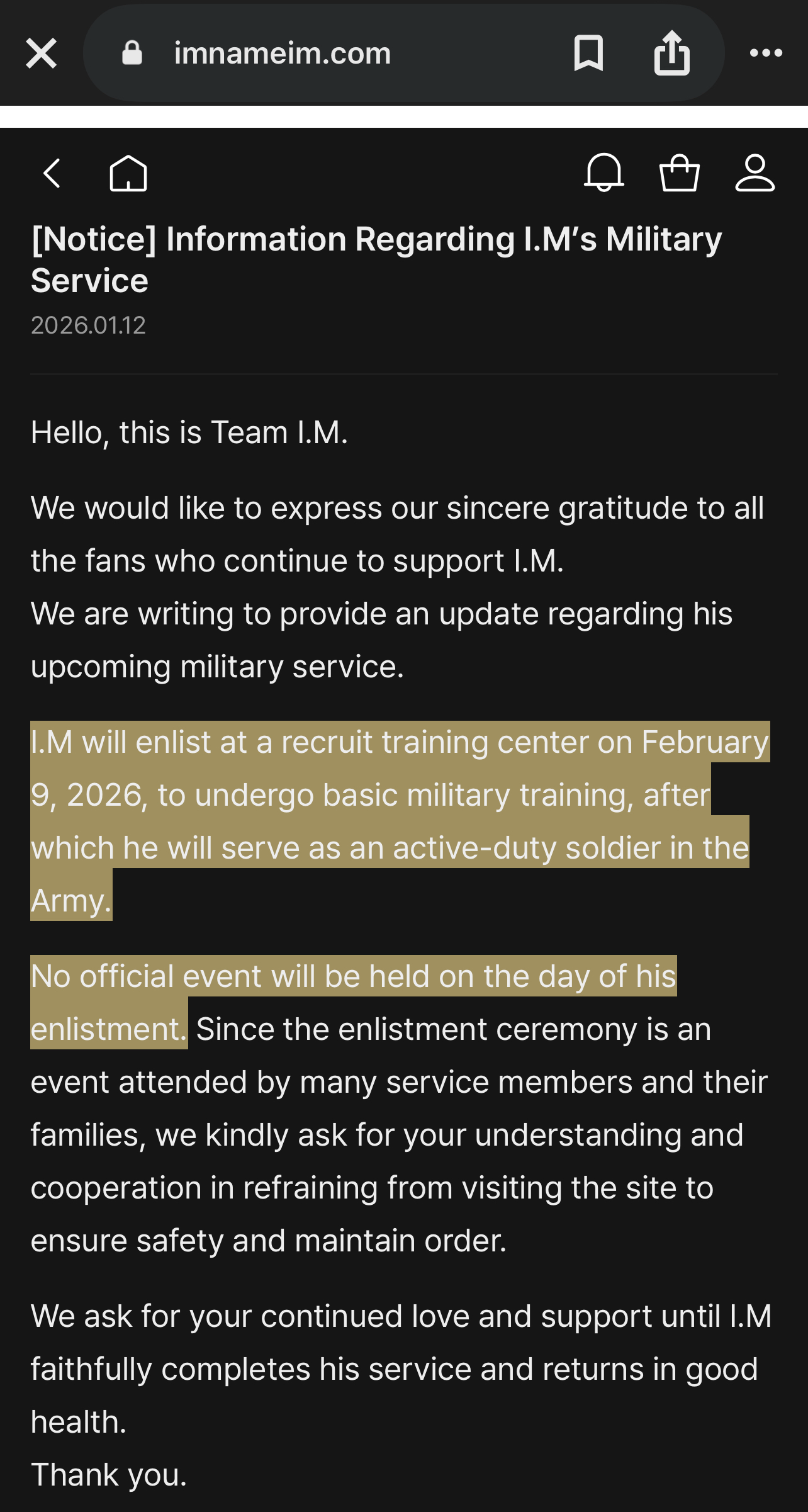Close the in-app browser
This screenshot has height=1512, width=808.
coord(42,53)
